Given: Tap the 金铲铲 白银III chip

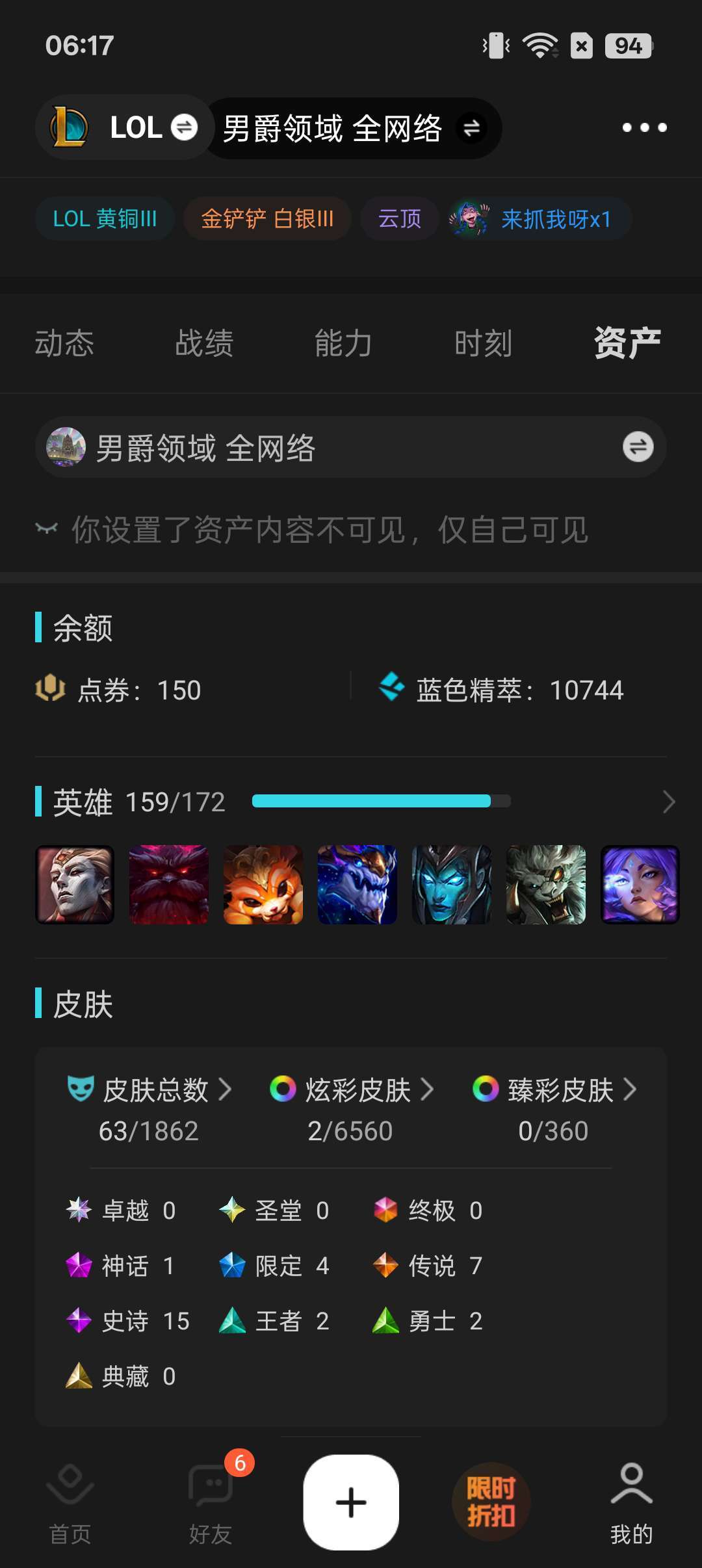Looking at the screenshot, I should point(267,219).
